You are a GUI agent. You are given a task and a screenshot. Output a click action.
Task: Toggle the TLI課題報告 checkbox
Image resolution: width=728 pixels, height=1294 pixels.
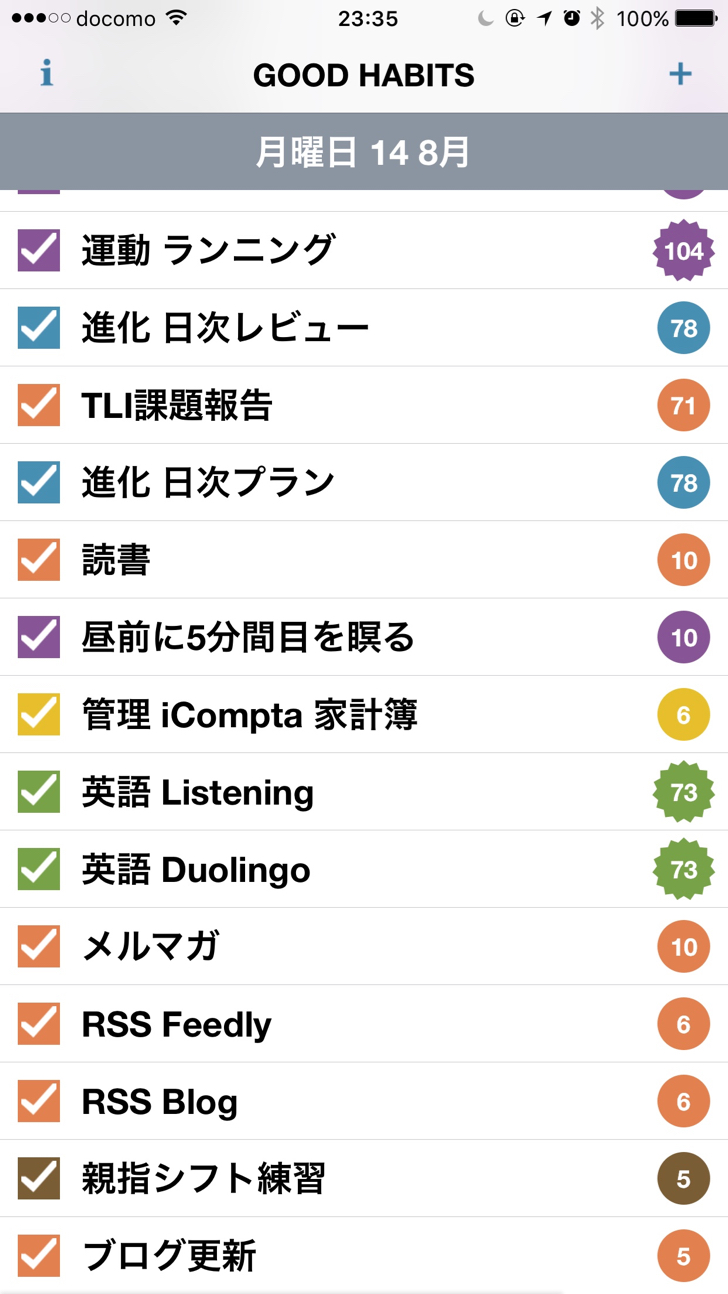(39, 405)
